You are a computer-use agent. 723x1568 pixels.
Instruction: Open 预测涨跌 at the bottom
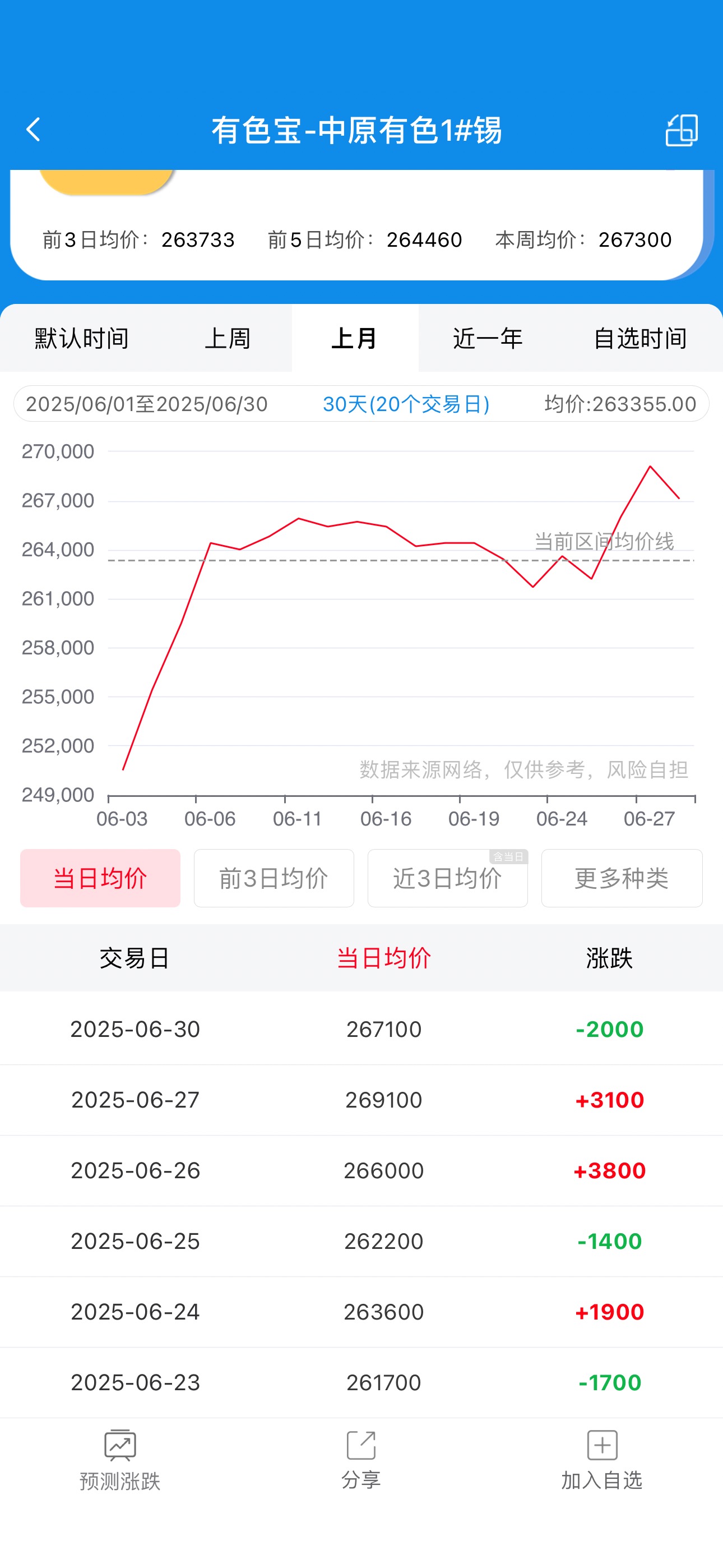pos(120,1461)
